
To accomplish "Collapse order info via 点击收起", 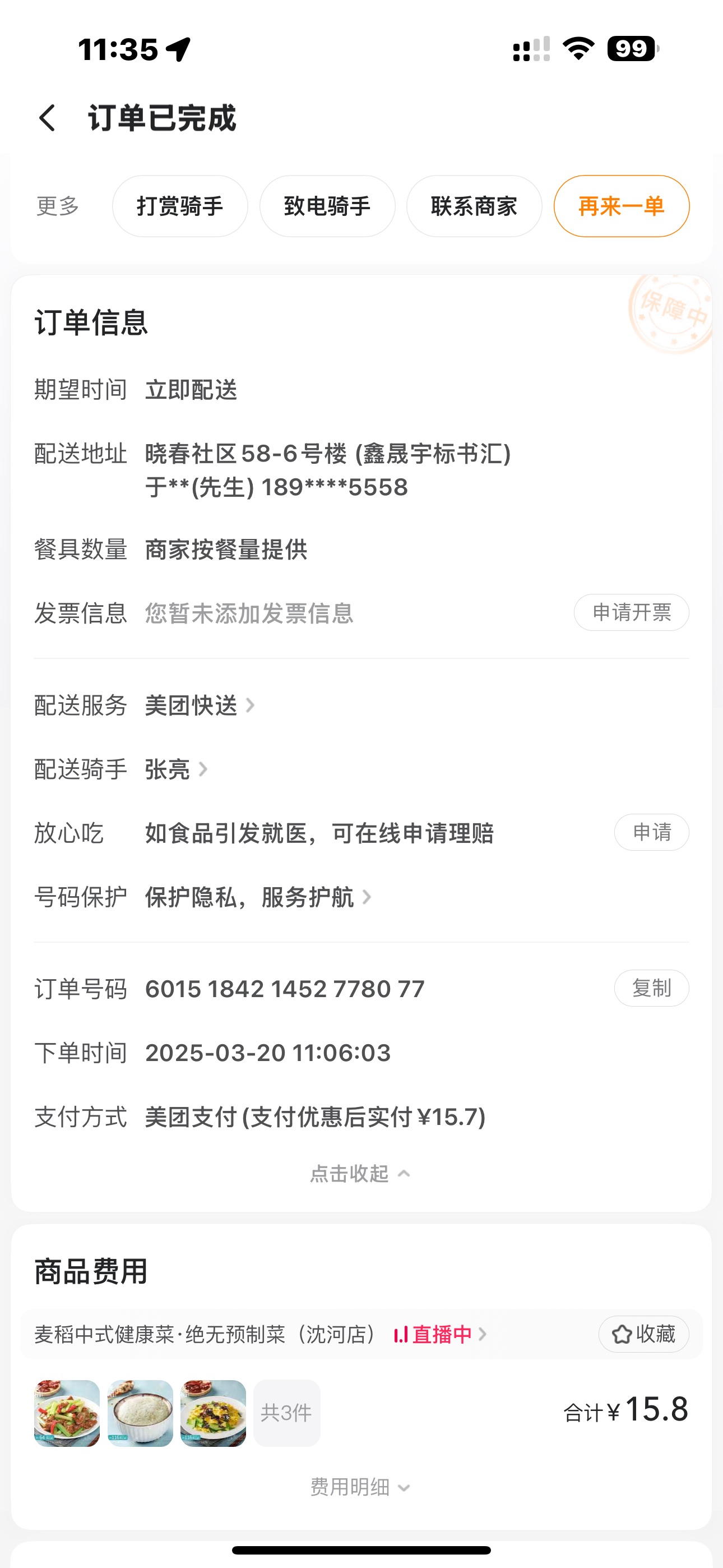I will click(x=360, y=1174).
